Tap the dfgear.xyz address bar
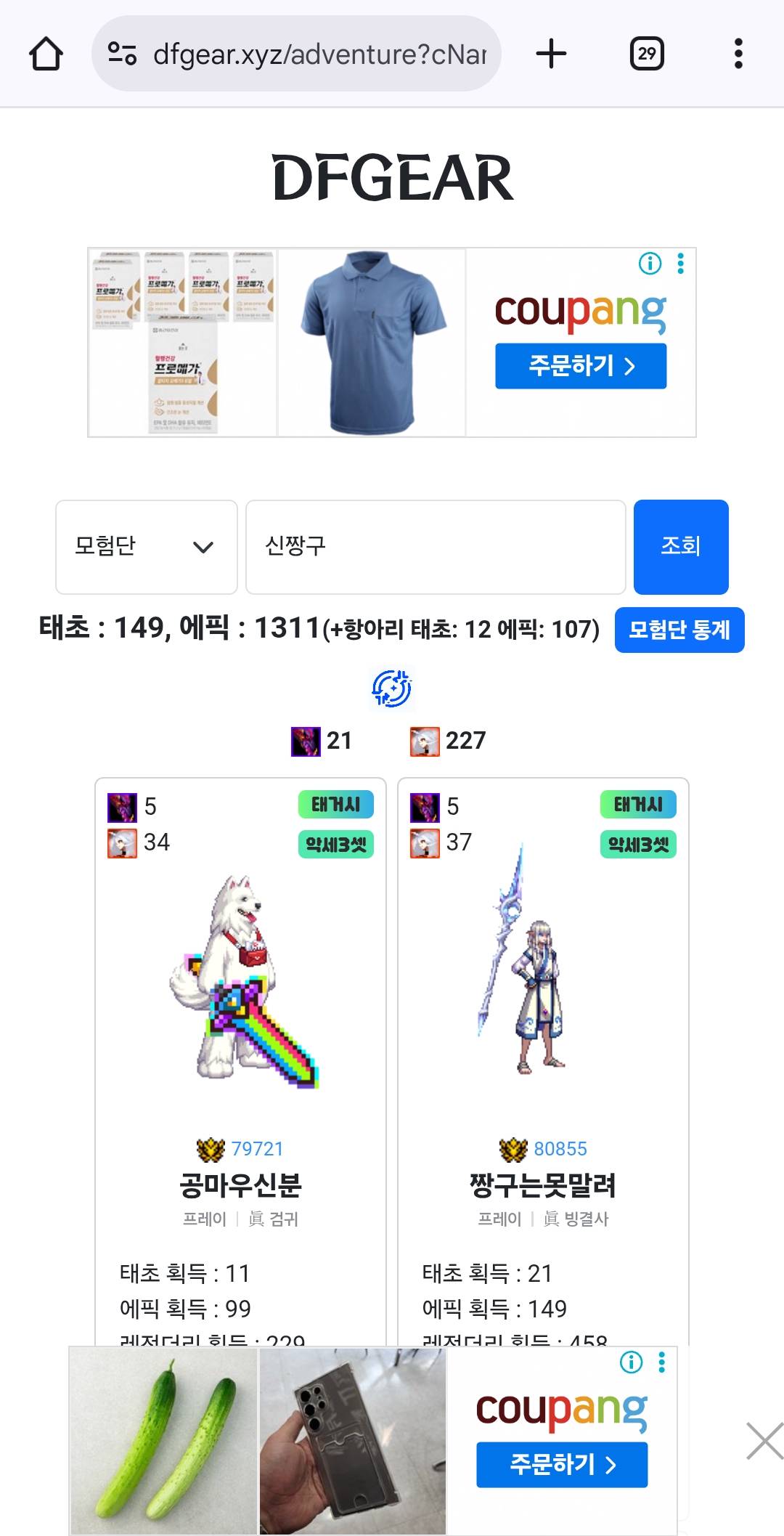The image size is (784, 1536). point(305,54)
